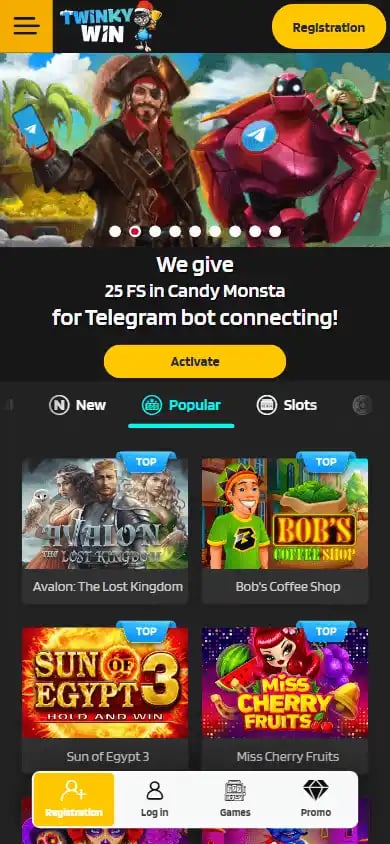Tap the top Registration button
The height and width of the screenshot is (844, 390).
[x=329, y=27]
